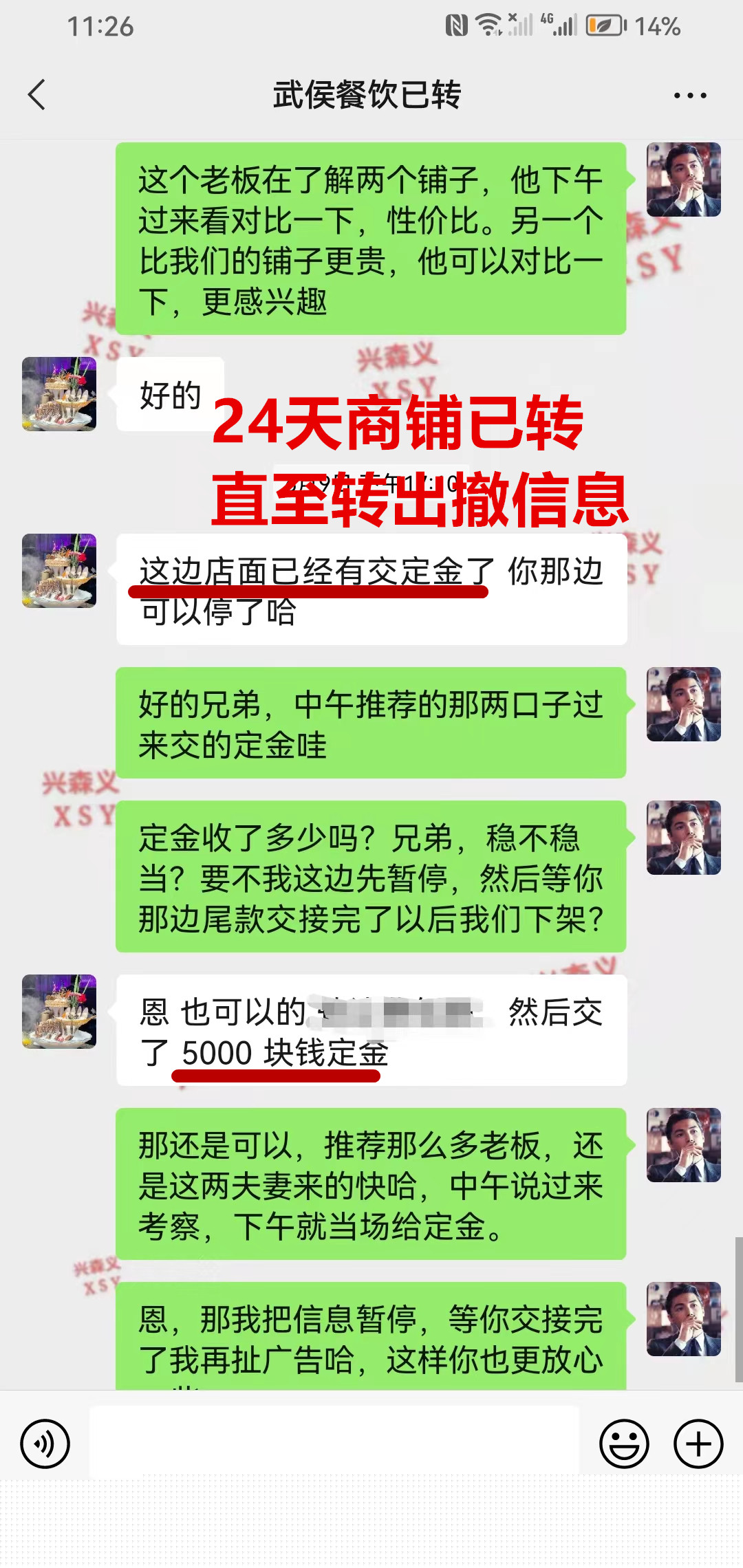Open the chat's three-dot options menu

(689, 96)
